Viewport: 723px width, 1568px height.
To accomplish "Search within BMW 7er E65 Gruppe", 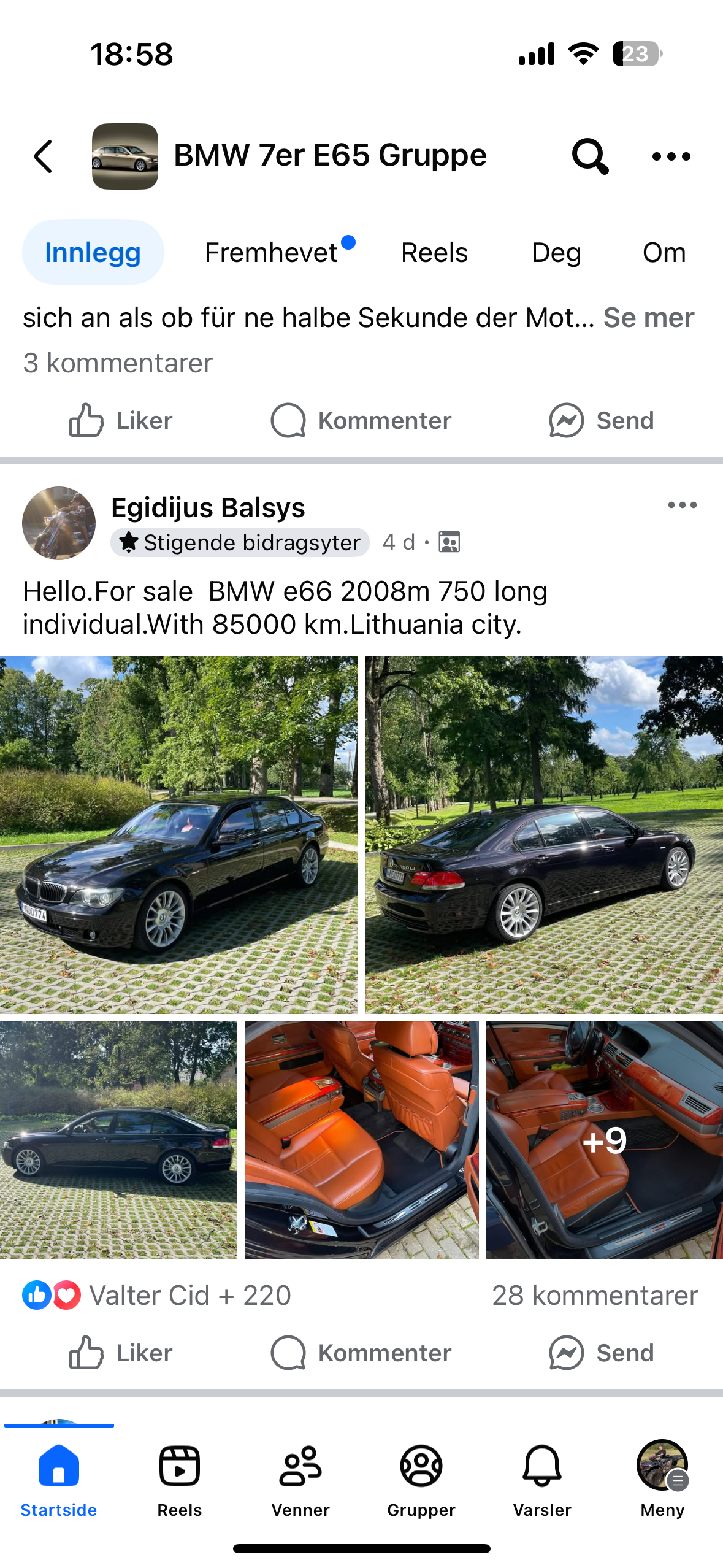I will click(x=589, y=156).
